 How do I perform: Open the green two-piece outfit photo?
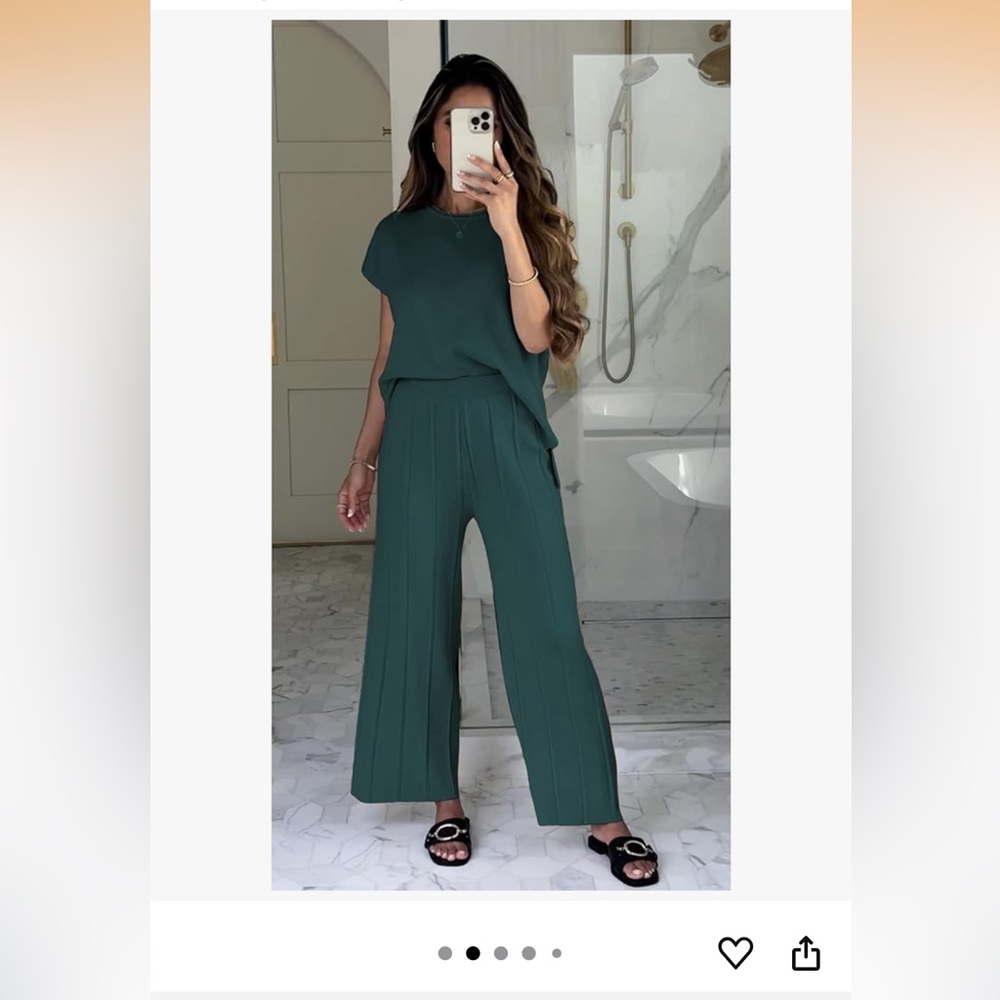pyautogui.click(x=500, y=455)
